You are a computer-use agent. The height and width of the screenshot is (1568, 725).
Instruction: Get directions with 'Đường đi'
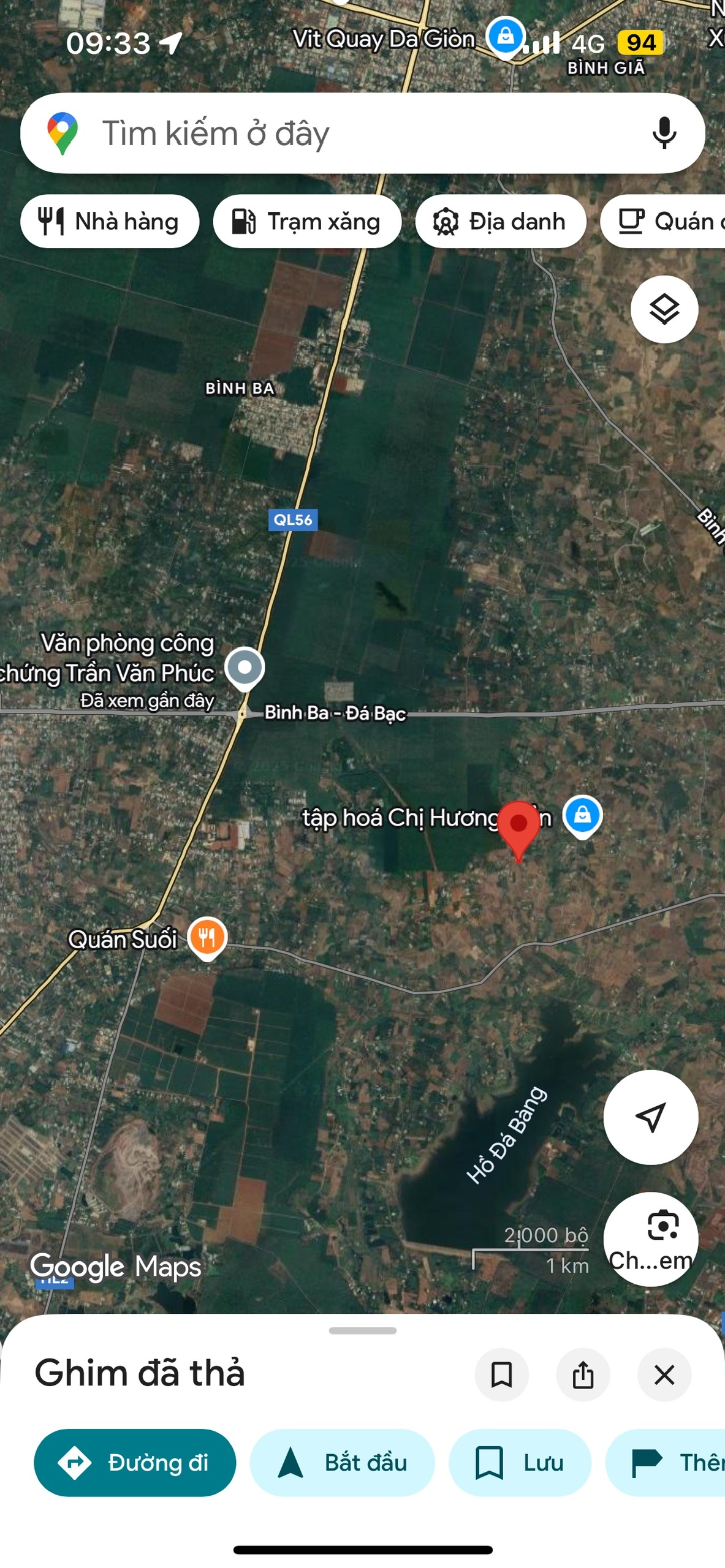(x=135, y=1462)
